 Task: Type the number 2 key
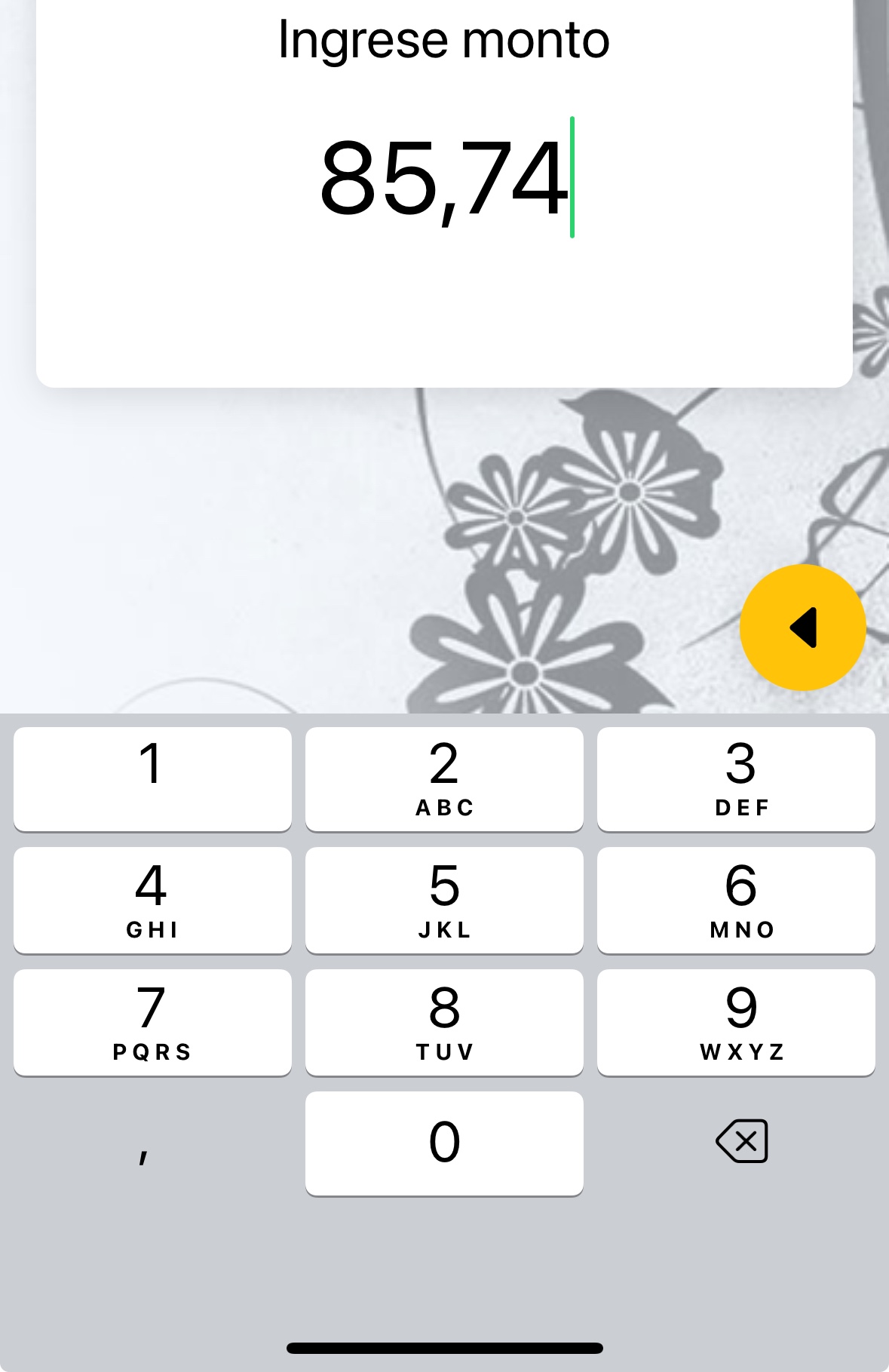(444, 778)
